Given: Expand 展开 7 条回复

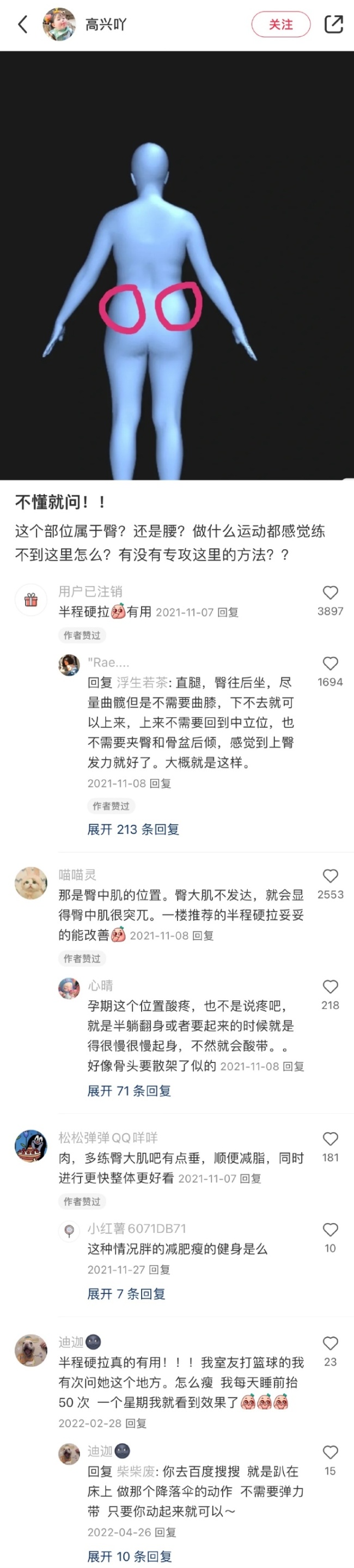Looking at the screenshot, I should 126,1293.
